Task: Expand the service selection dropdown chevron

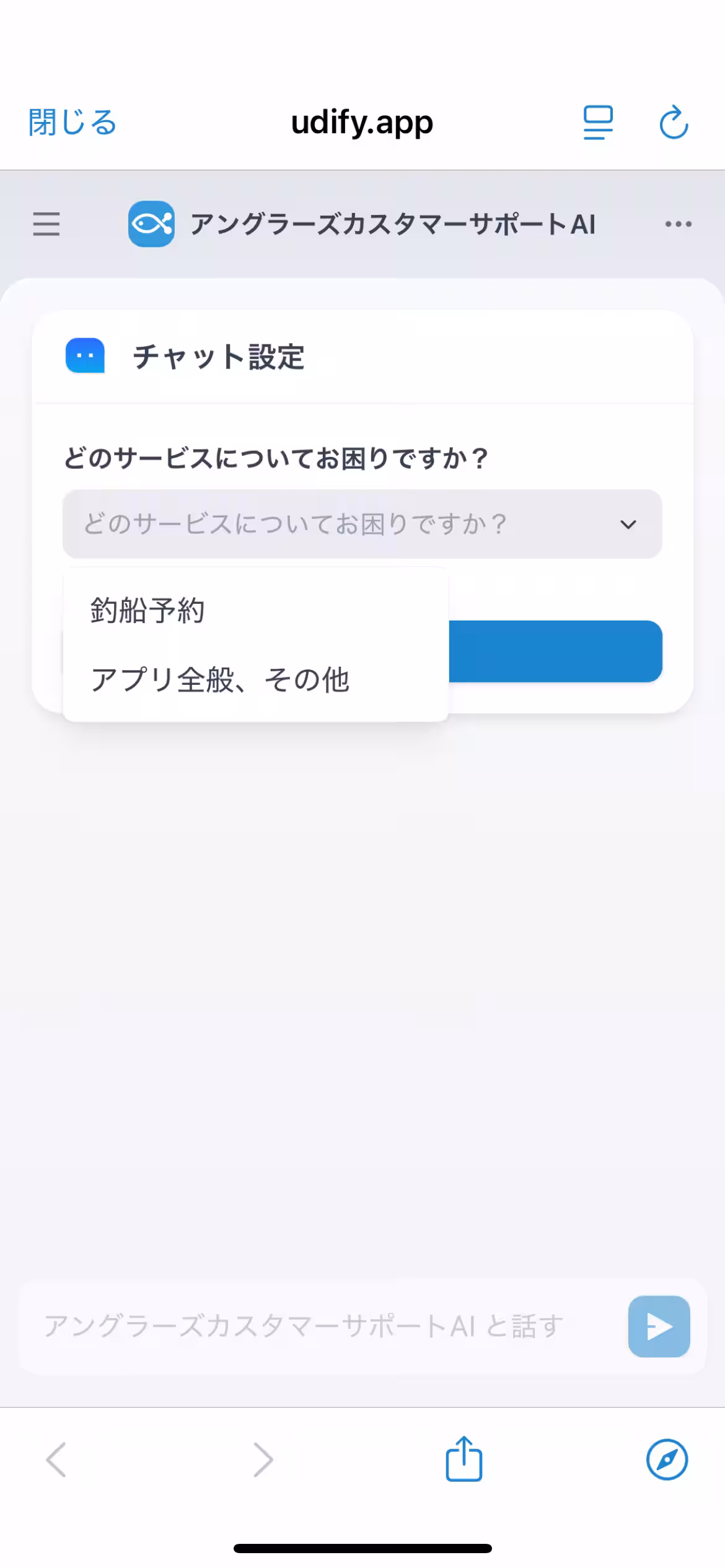Action: 628,525
